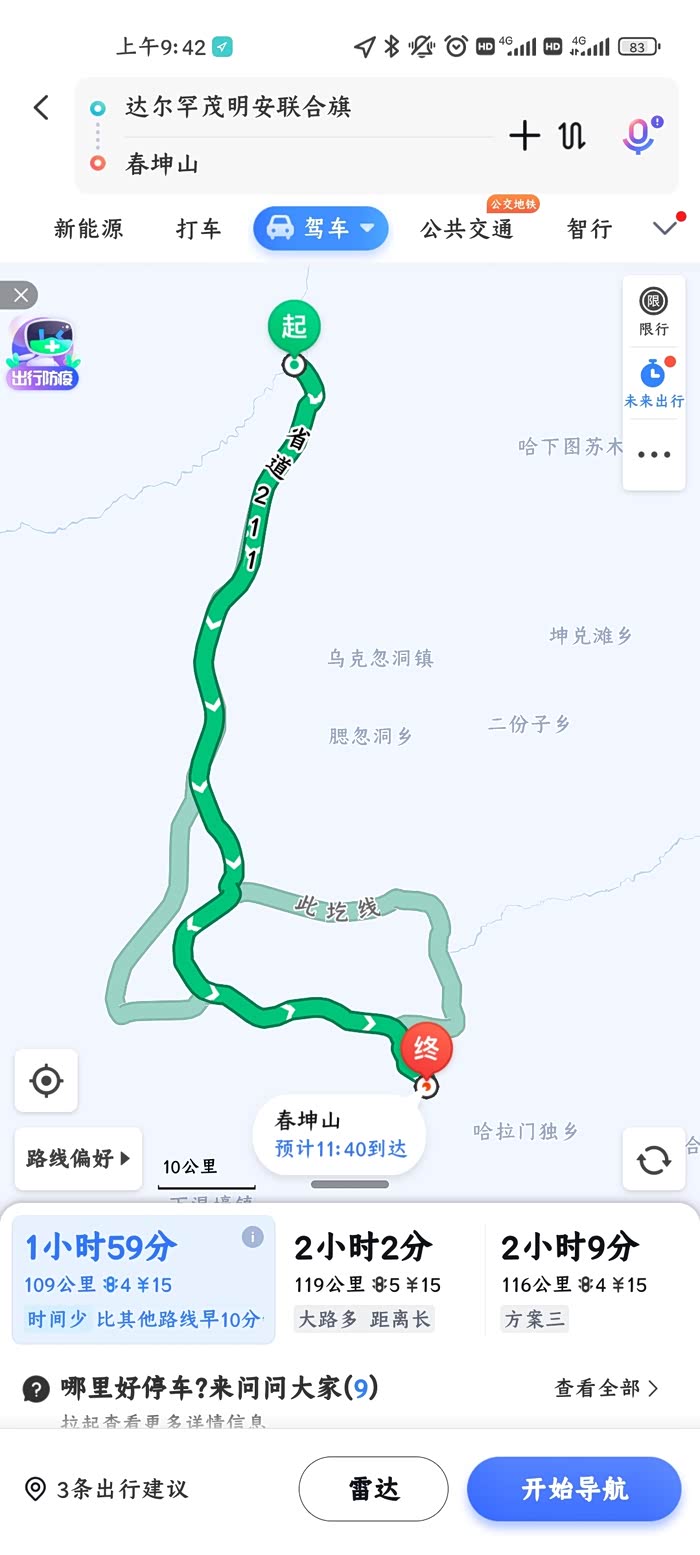Add a waypoint with the plus icon
Image resolution: width=700 pixels, height=1555 pixels.
tap(524, 136)
